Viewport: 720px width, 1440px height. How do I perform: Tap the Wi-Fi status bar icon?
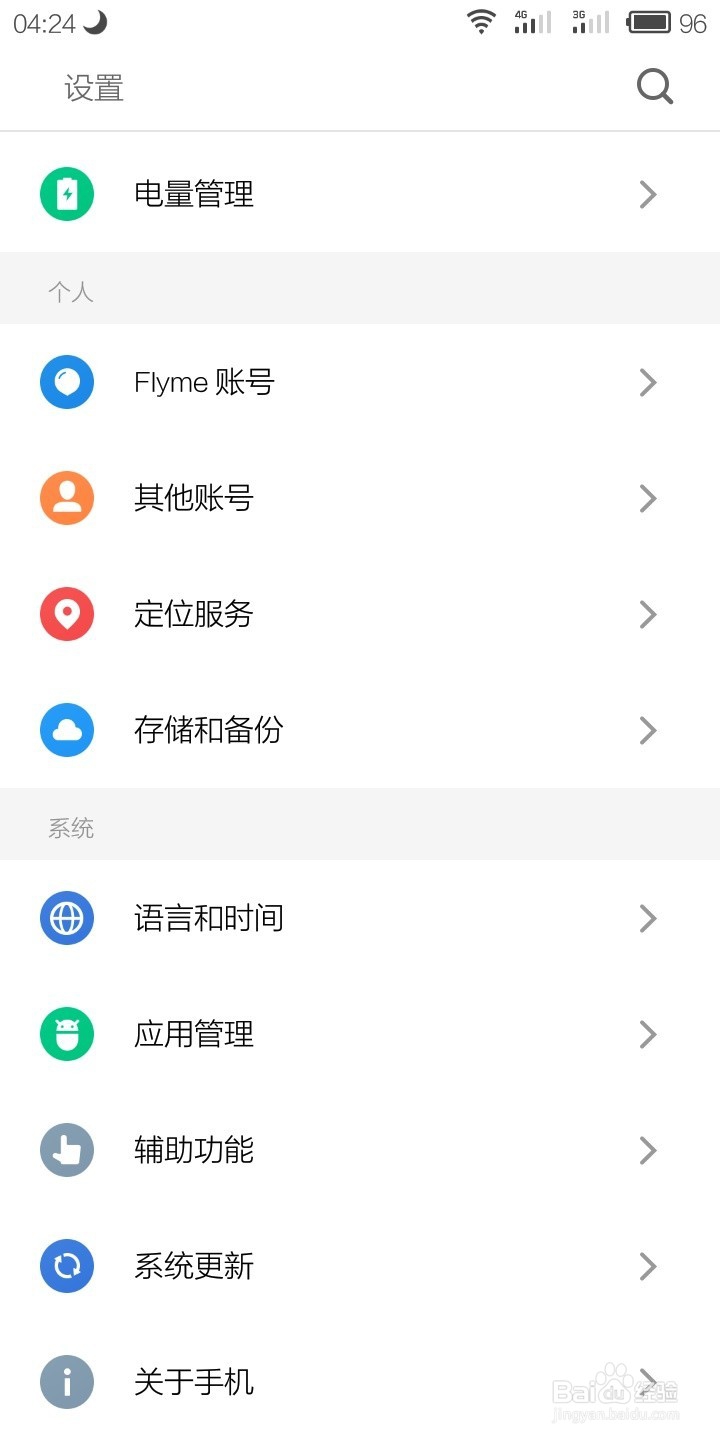click(x=481, y=22)
